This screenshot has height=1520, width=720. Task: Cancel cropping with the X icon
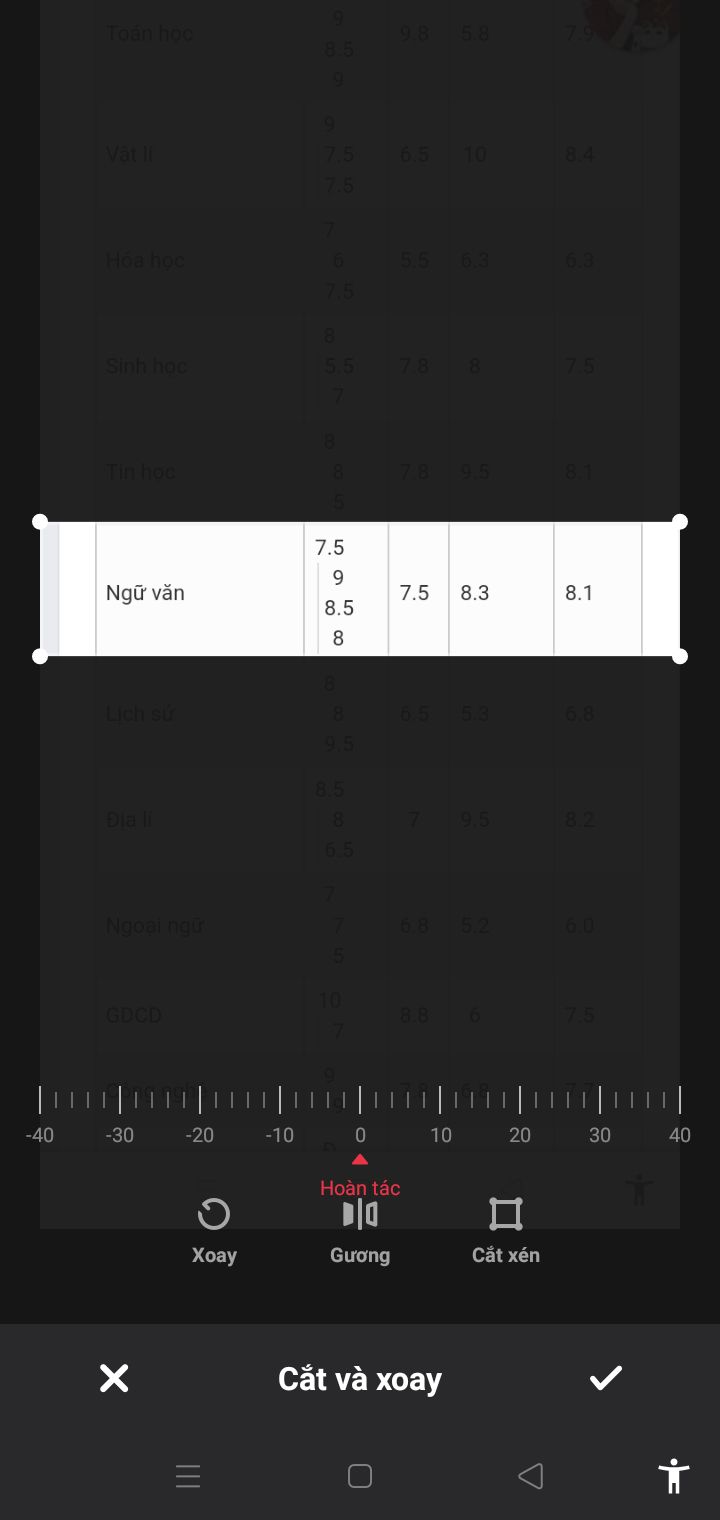point(114,1378)
